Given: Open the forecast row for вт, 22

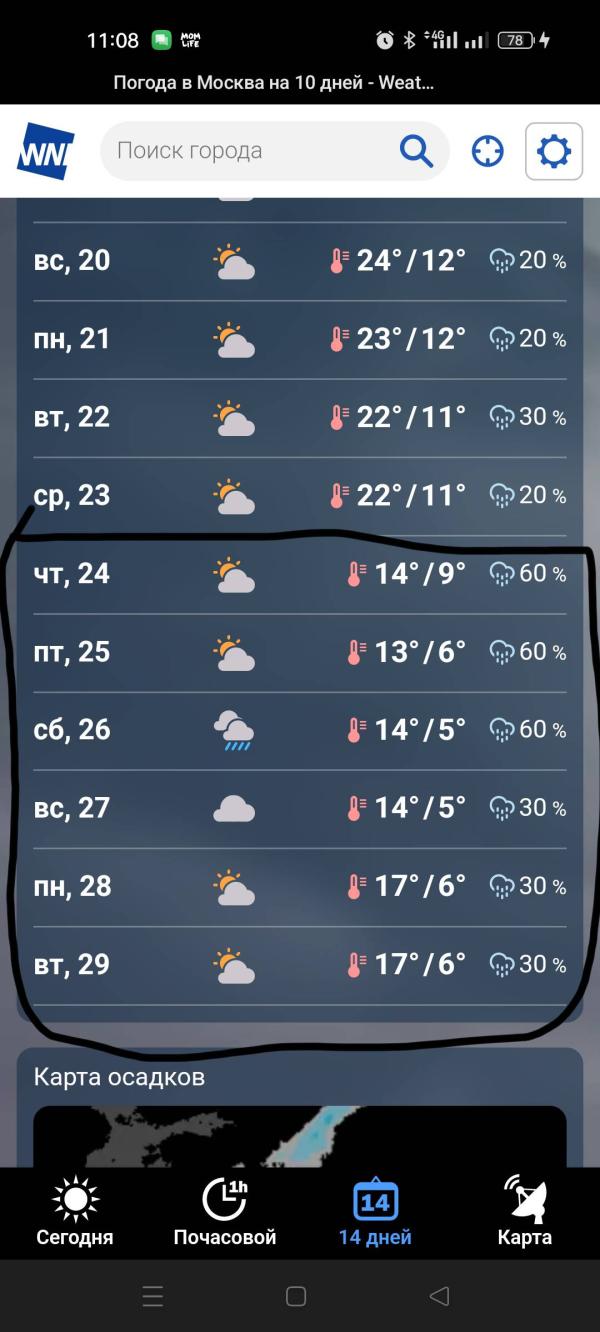Looking at the screenshot, I should click(300, 417).
